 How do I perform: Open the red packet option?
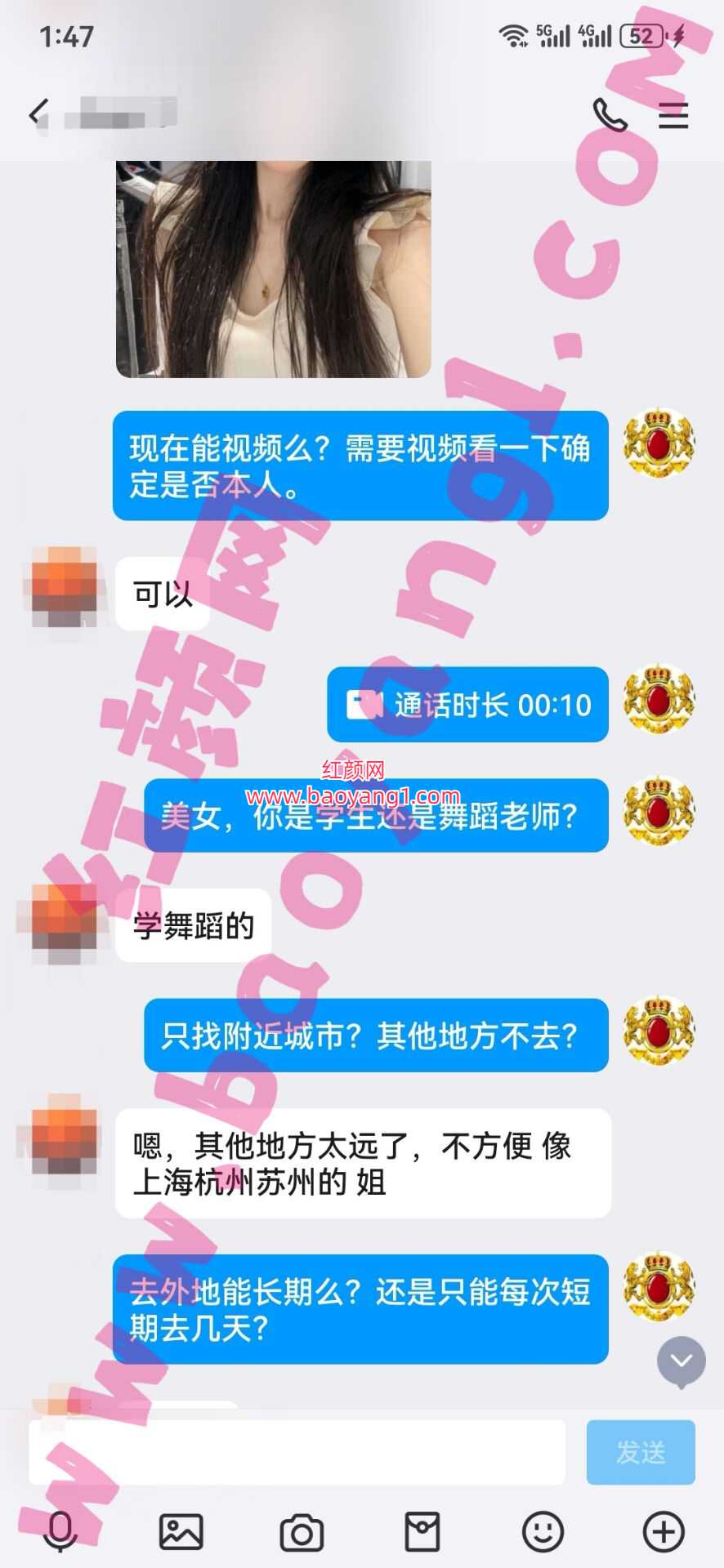tap(422, 1531)
